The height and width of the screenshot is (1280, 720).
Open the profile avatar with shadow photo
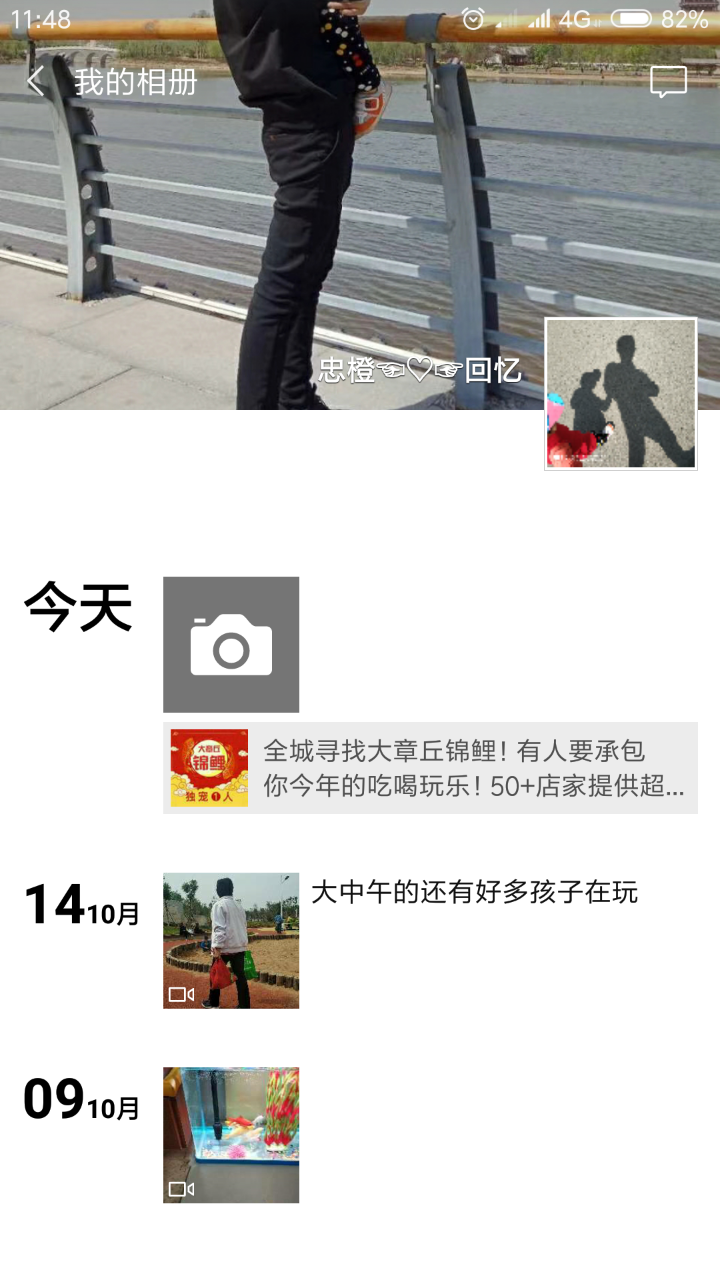tap(620, 394)
